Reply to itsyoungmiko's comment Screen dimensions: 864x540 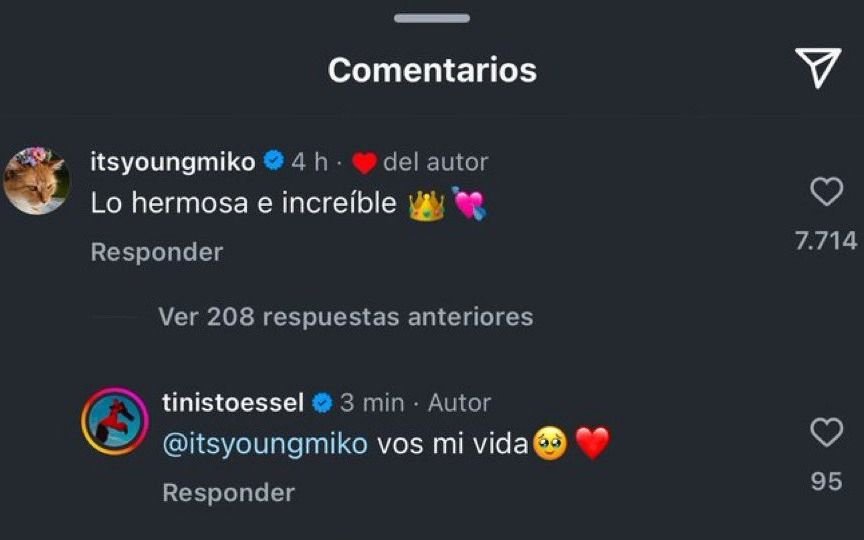tap(156, 252)
